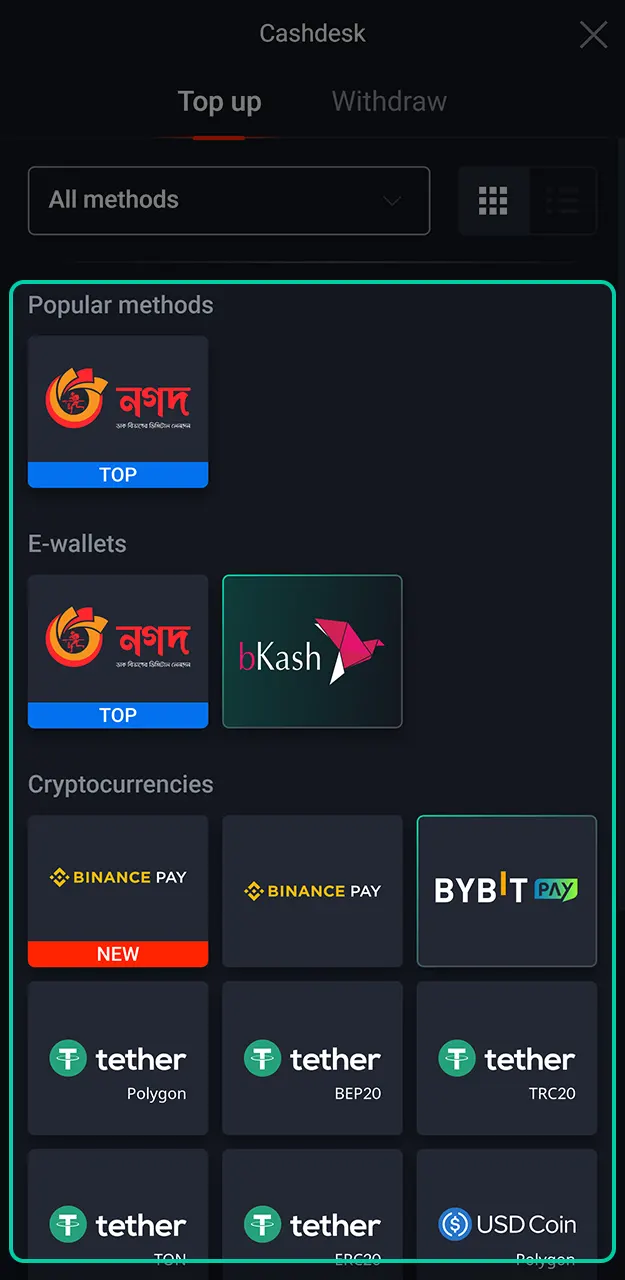This screenshot has height=1280, width=625.
Task: Select the Top up tab
Action: coord(219,102)
